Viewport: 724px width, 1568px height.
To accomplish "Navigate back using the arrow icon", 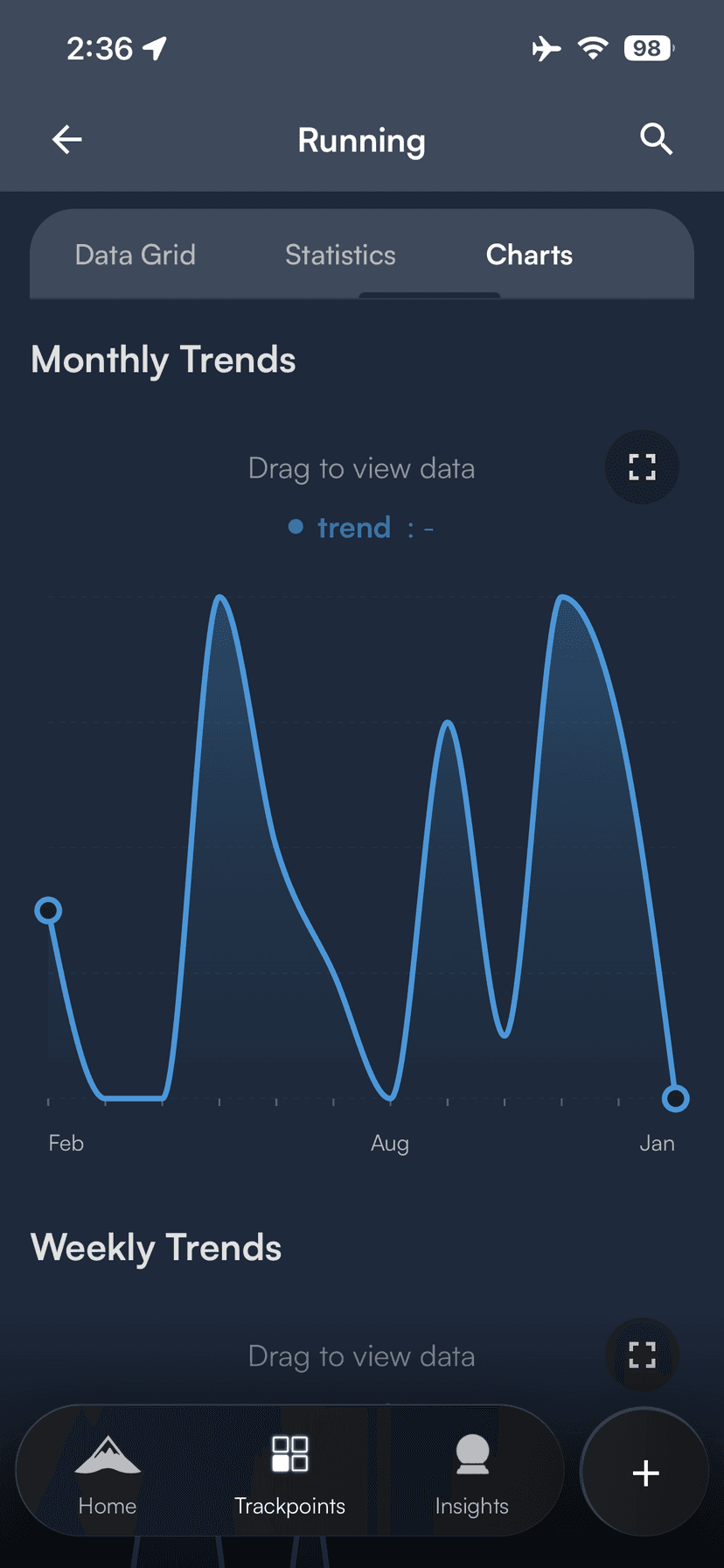I will 66,139.
